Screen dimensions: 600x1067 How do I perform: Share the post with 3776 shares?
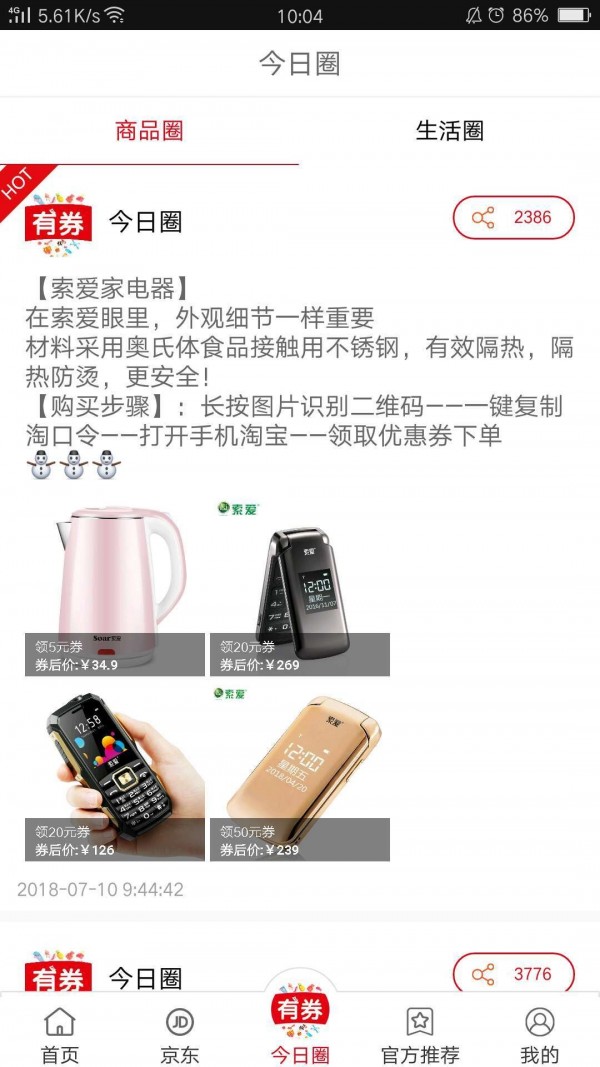pos(514,973)
